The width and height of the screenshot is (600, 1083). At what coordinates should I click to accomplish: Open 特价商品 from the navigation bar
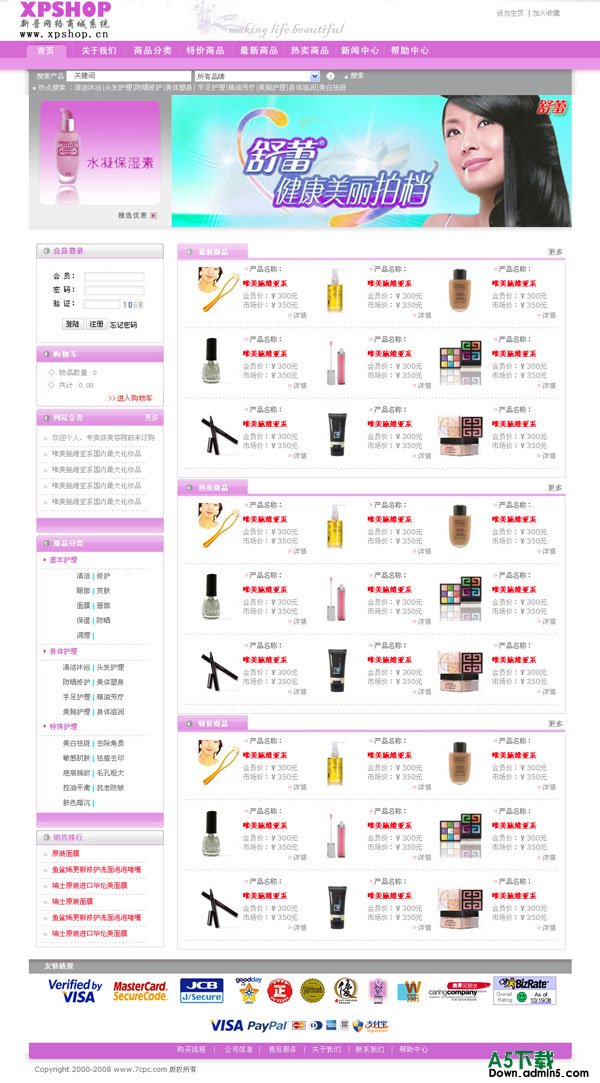click(x=205, y=50)
